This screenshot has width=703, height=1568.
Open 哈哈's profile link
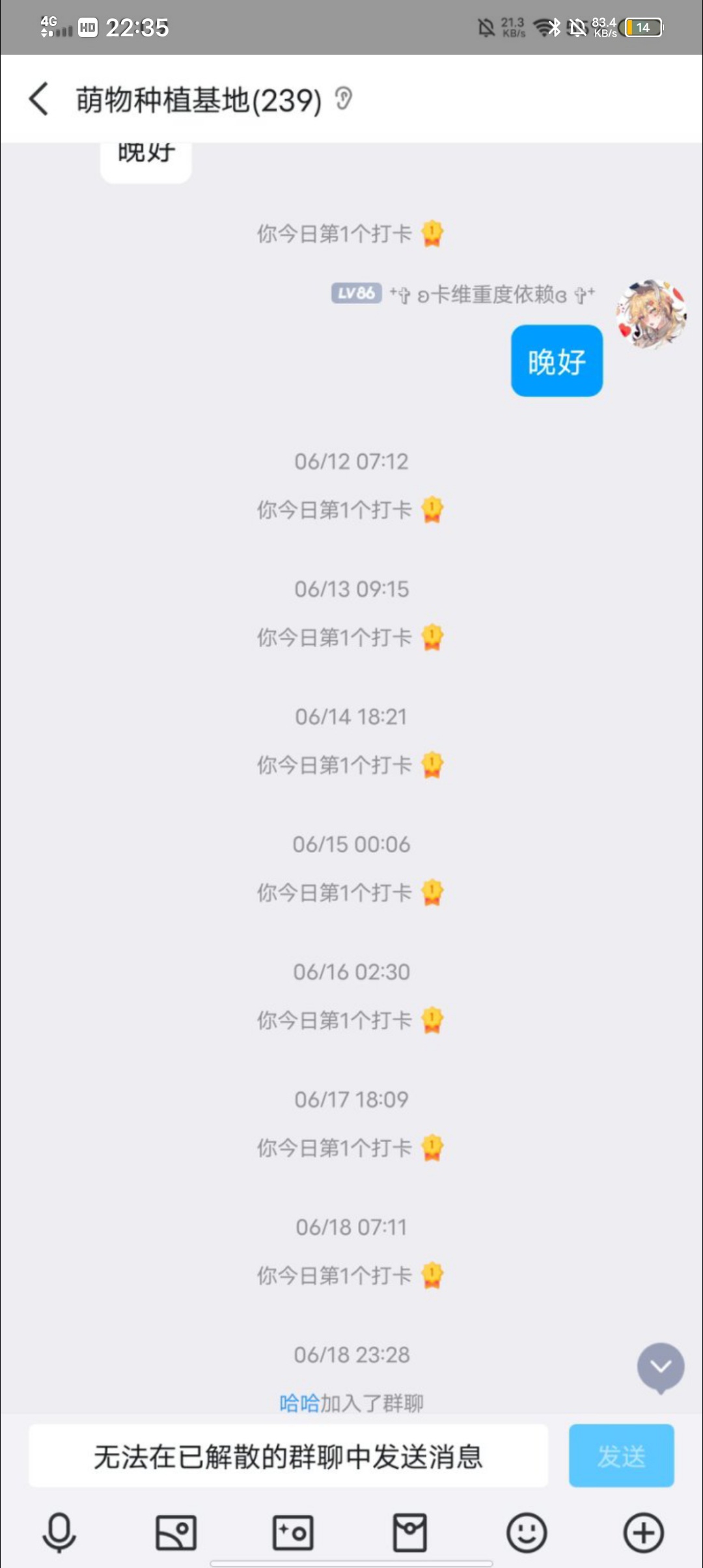(299, 1402)
